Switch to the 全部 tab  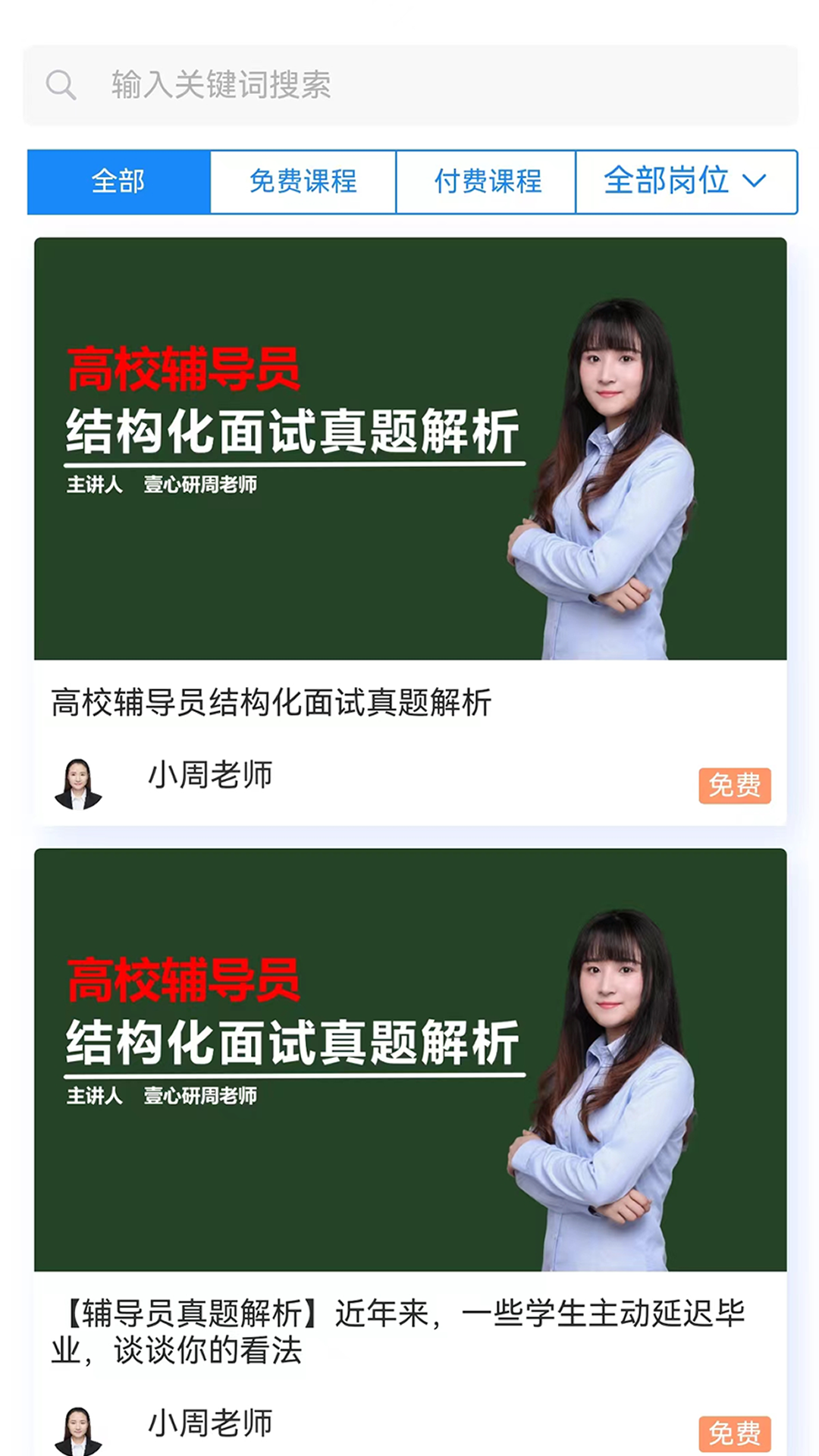pos(118,181)
